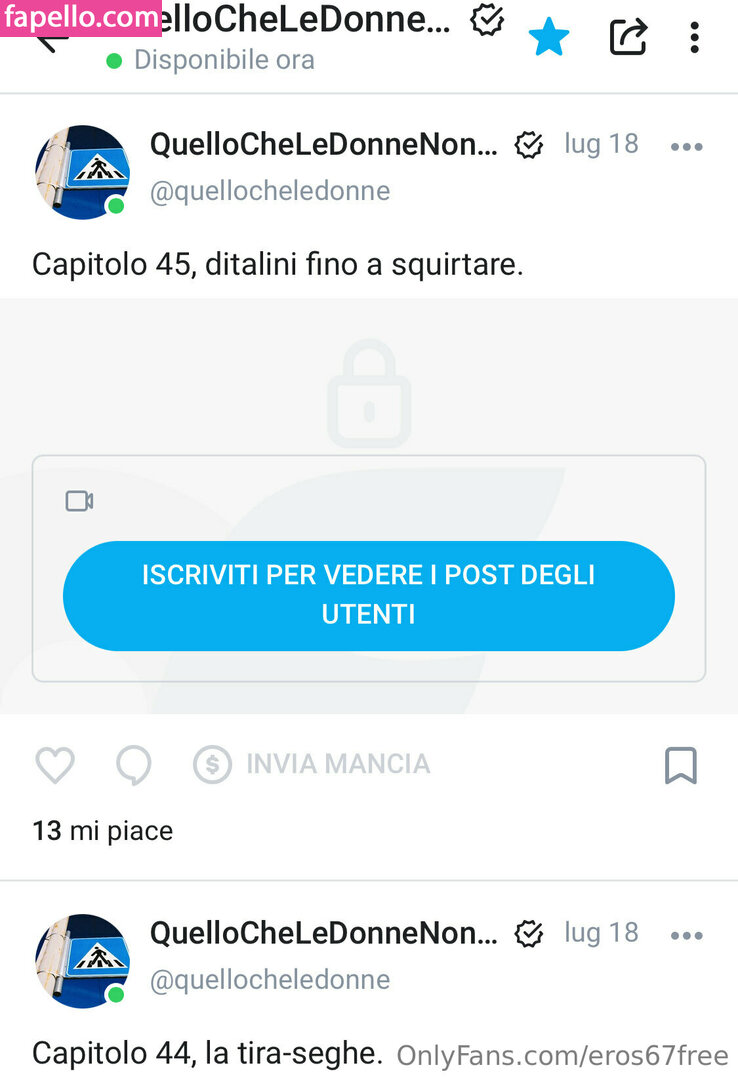Open profile avatar on Capitolo 45 post

[82, 172]
